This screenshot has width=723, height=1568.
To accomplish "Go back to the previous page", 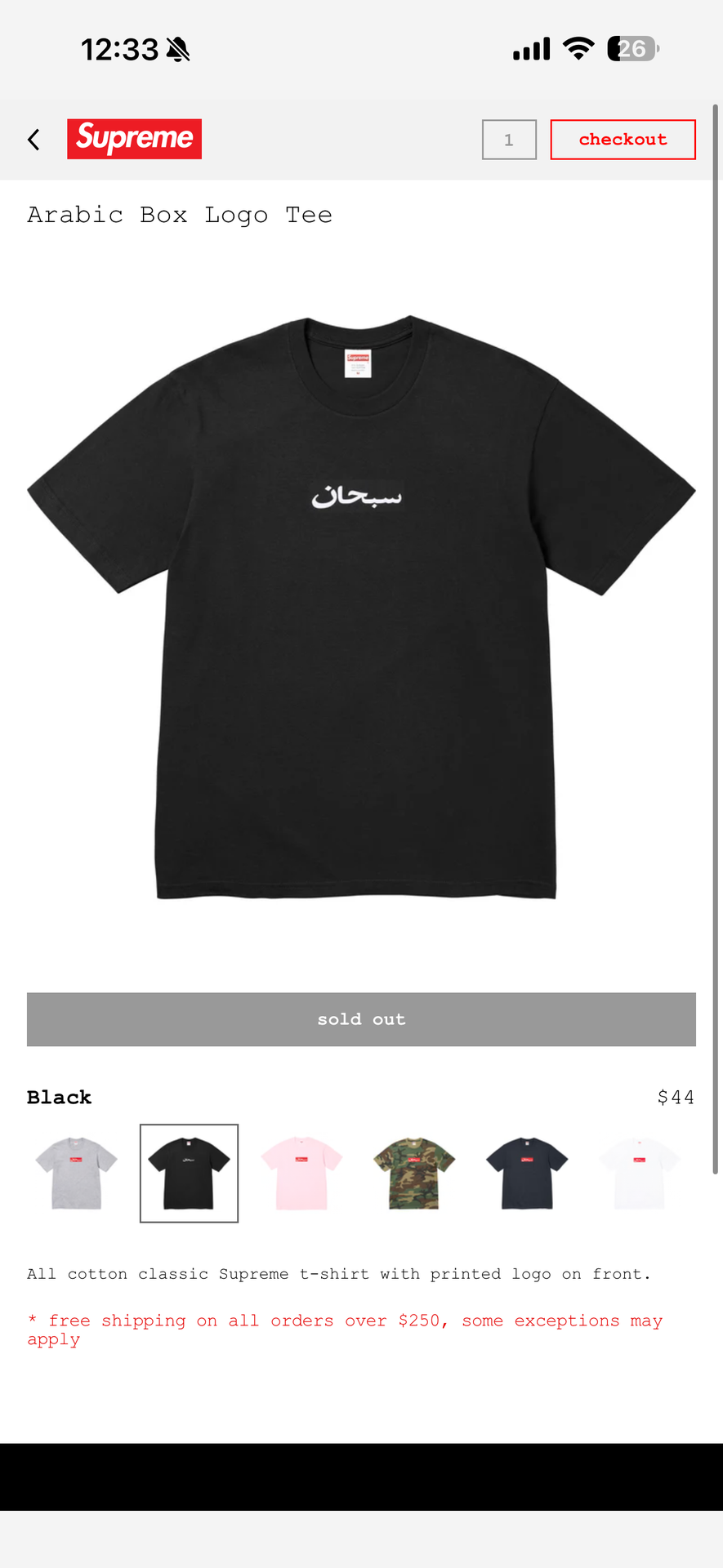I will tap(34, 140).
